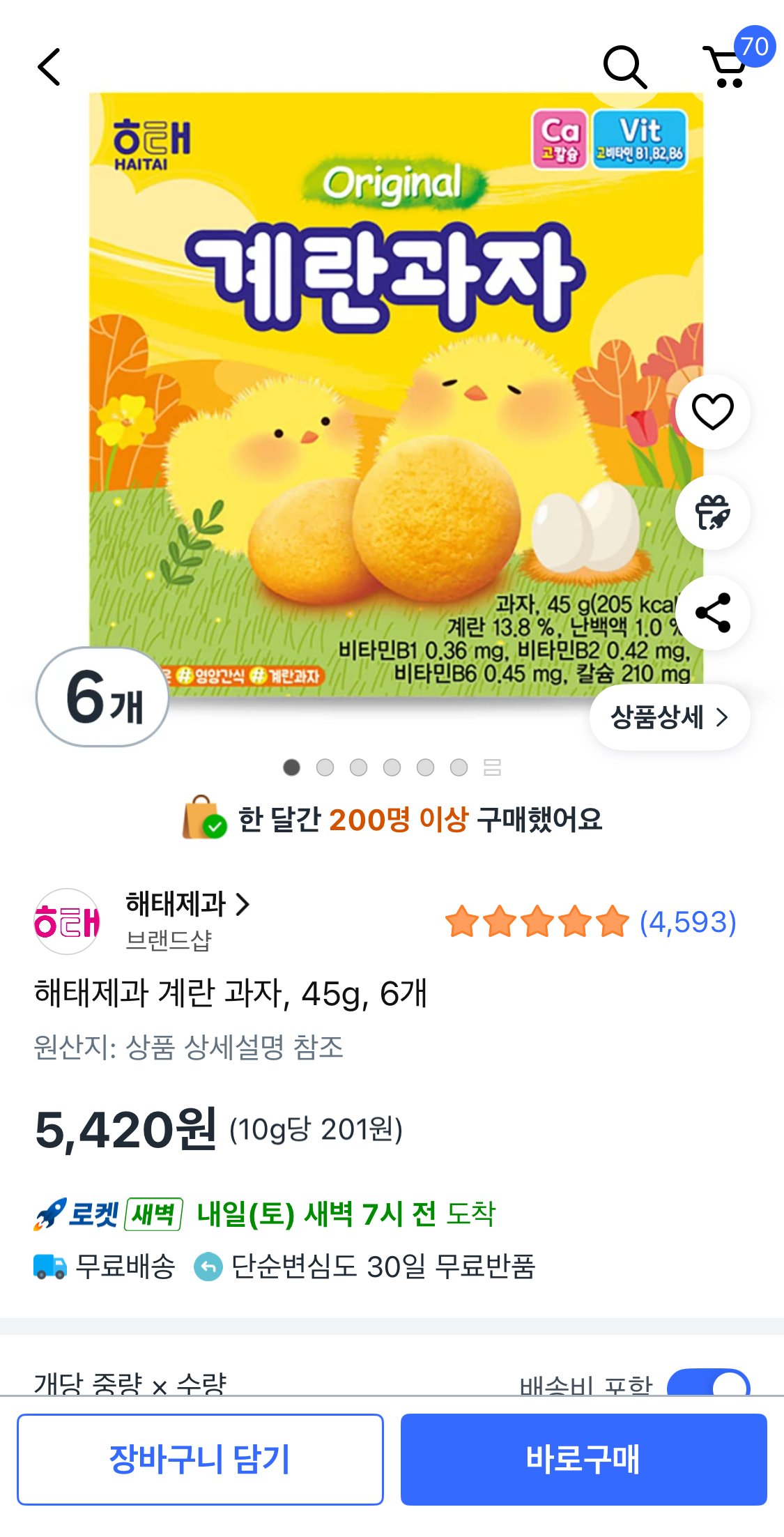784x1537 pixels.
Task: Open 상품상세 product details via chevron
Action: tap(669, 718)
